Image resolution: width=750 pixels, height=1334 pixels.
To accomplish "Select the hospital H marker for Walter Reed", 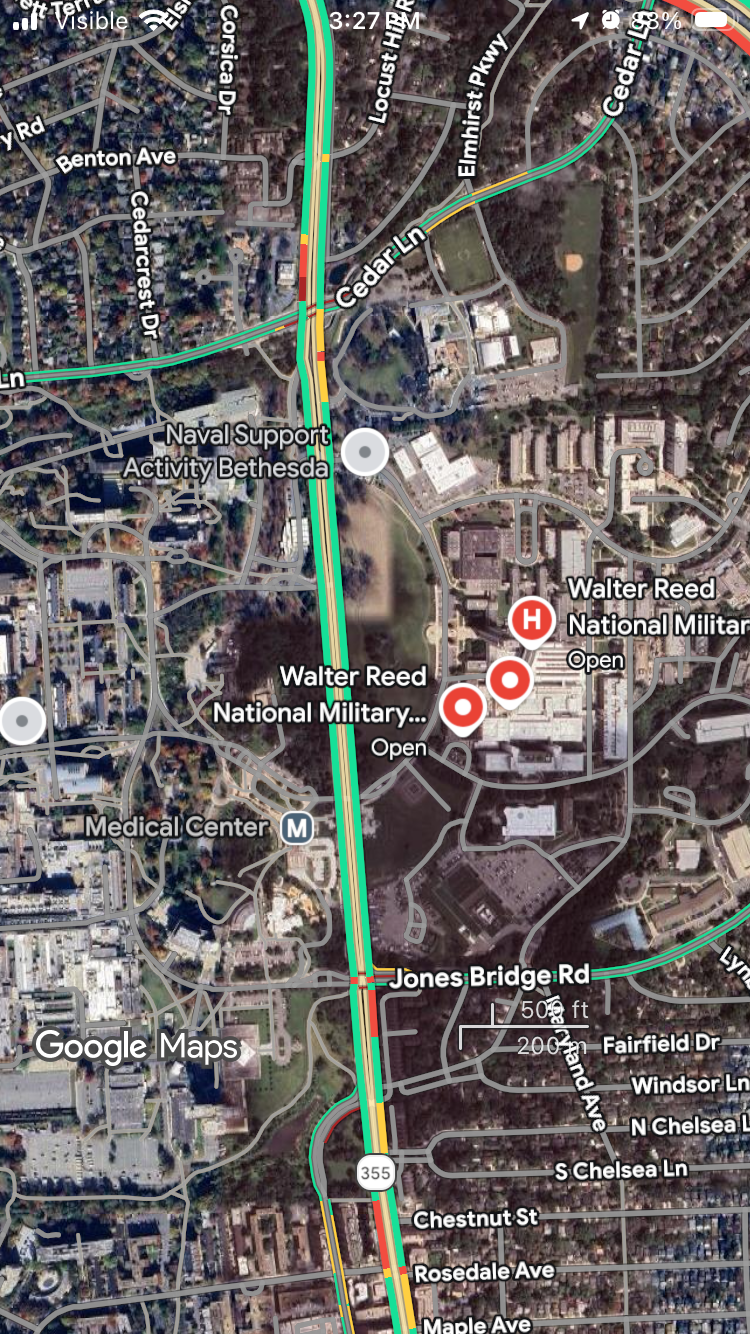I will (x=532, y=620).
